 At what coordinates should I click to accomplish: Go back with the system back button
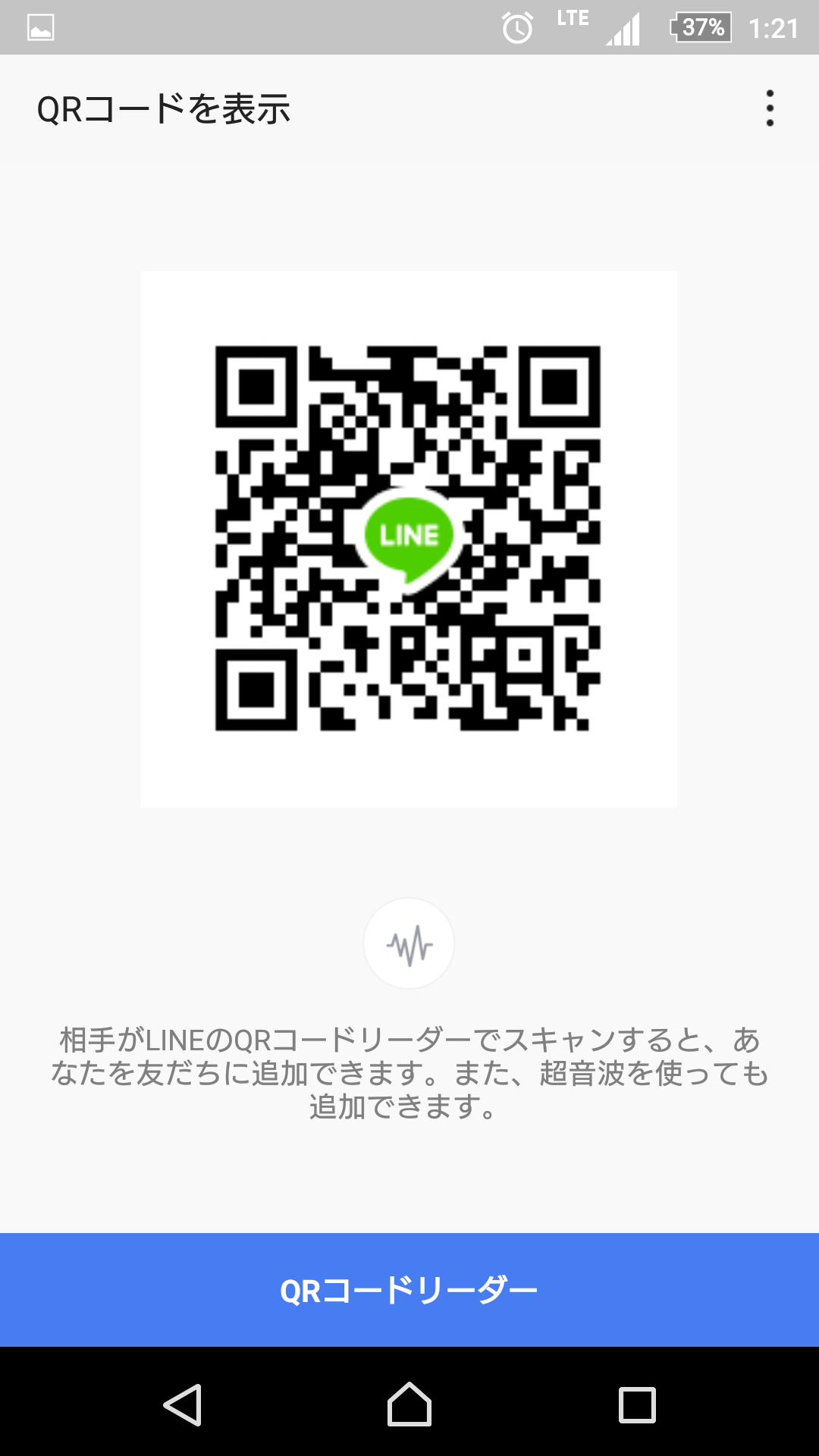tap(183, 1405)
